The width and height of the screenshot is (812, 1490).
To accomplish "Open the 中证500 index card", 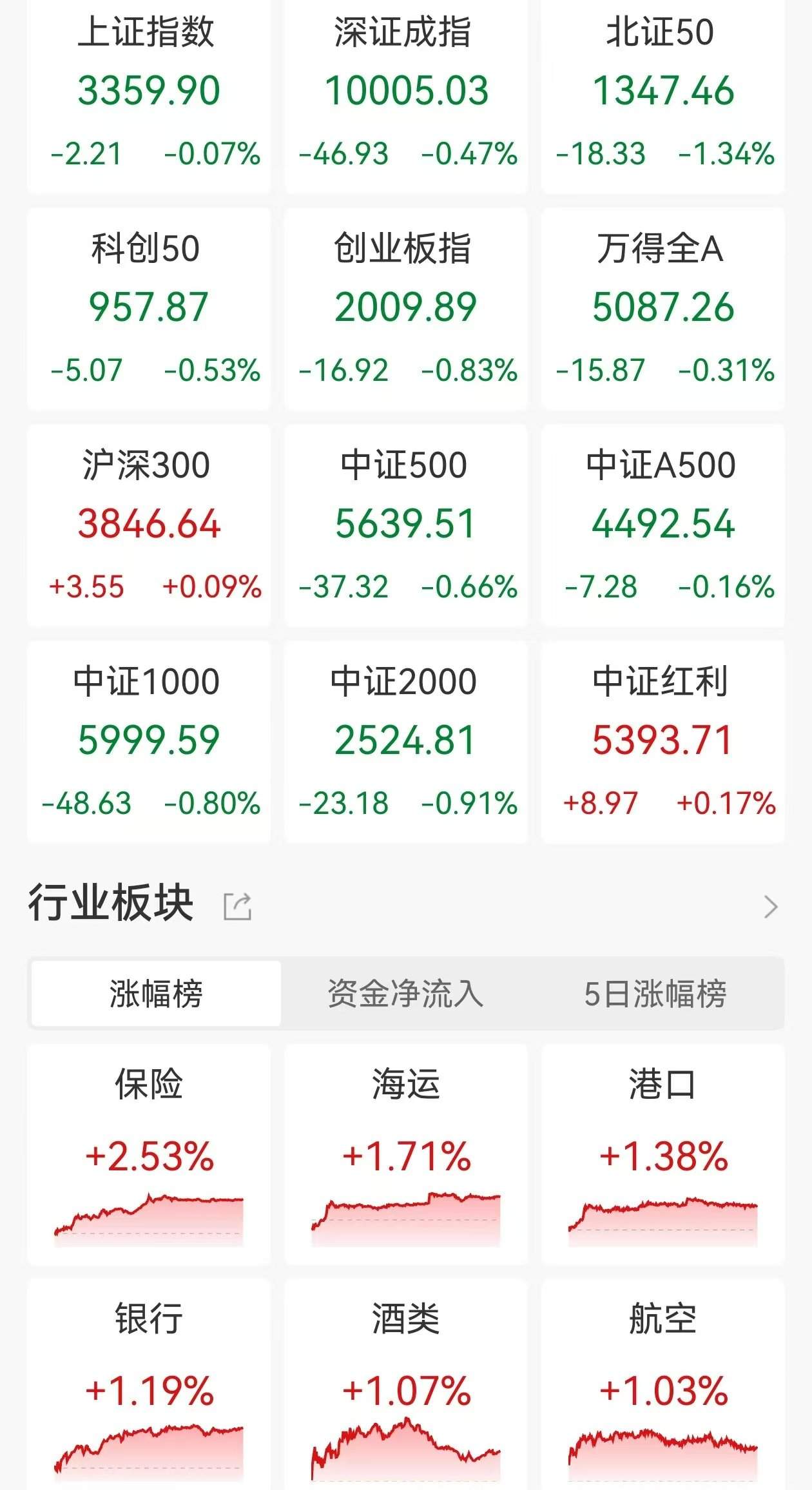I will (406, 525).
